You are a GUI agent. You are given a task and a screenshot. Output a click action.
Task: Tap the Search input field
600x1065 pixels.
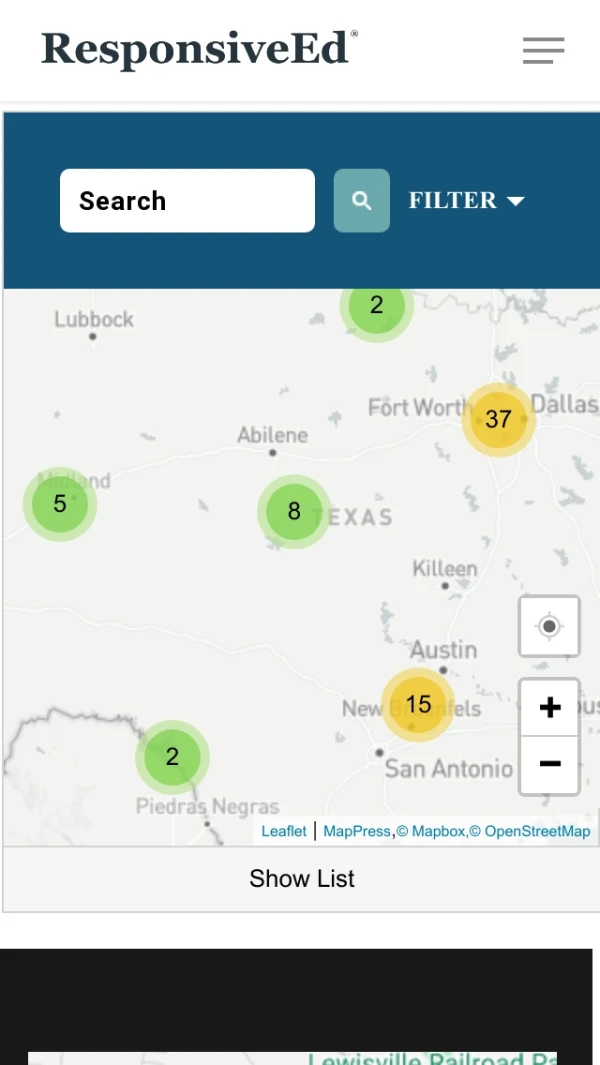tap(187, 201)
